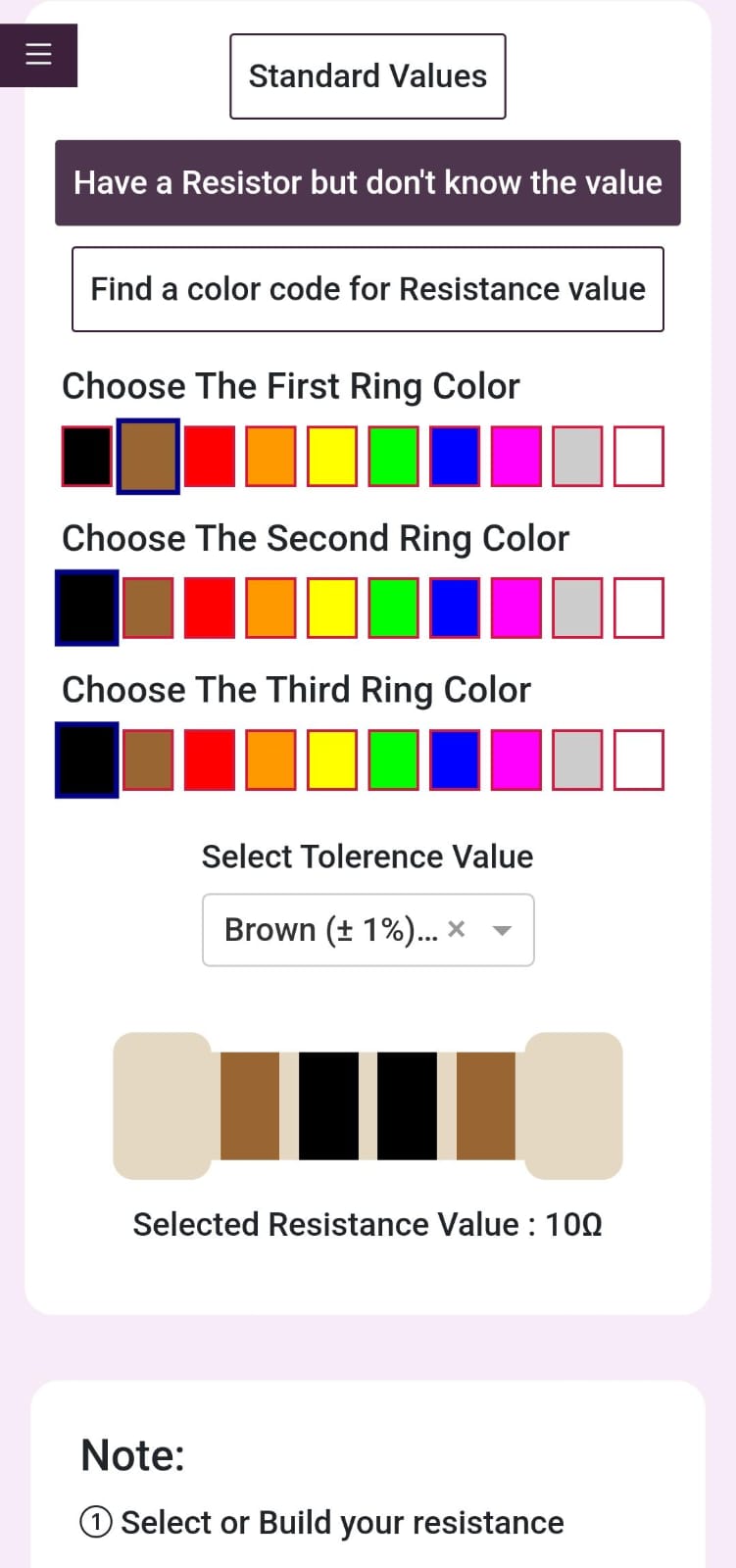Clear the Brown tolerance selection
Screen dimensions: 736x1568
tap(456, 929)
